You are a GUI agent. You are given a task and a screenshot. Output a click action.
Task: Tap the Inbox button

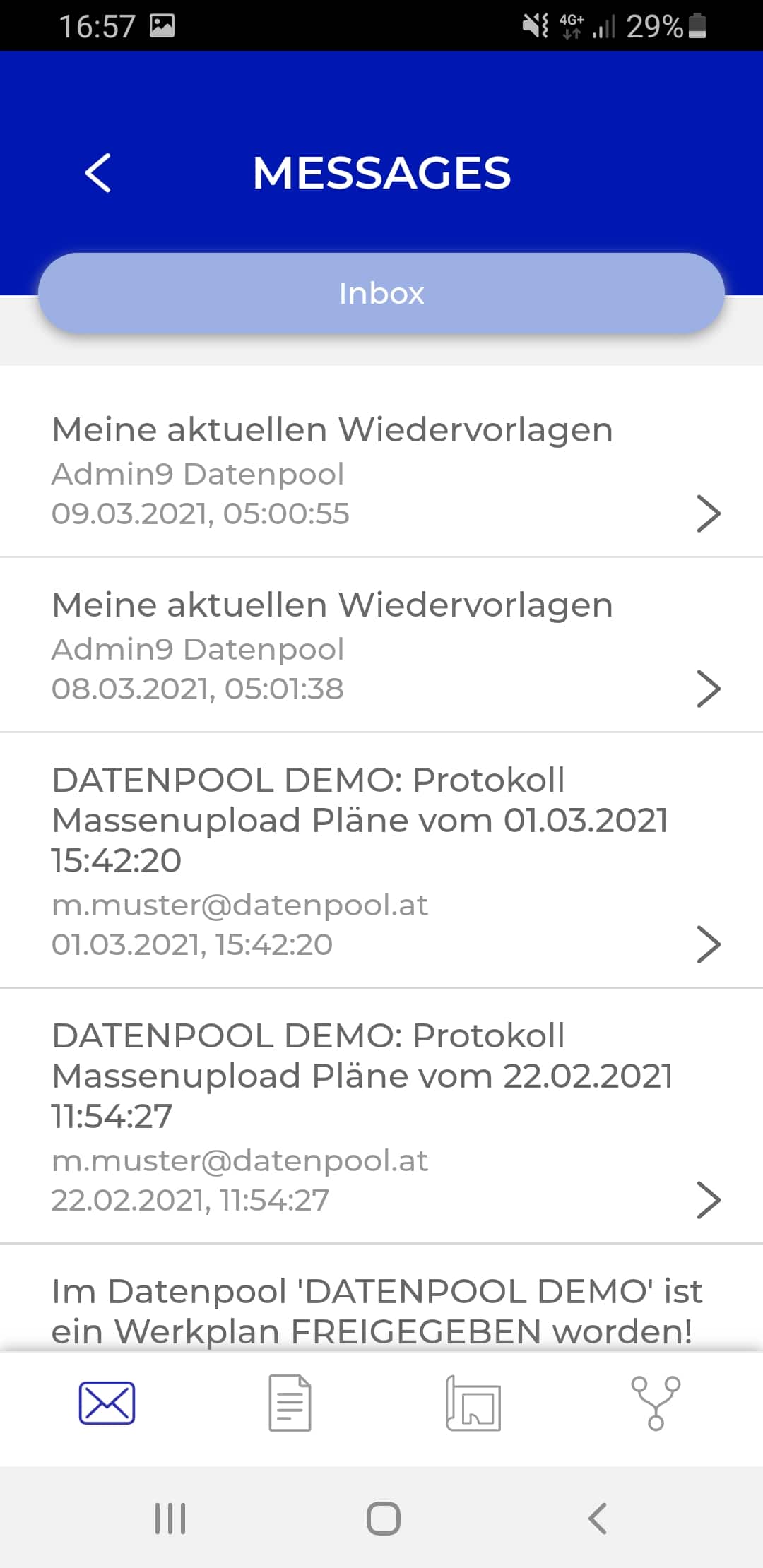tap(381, 293)
